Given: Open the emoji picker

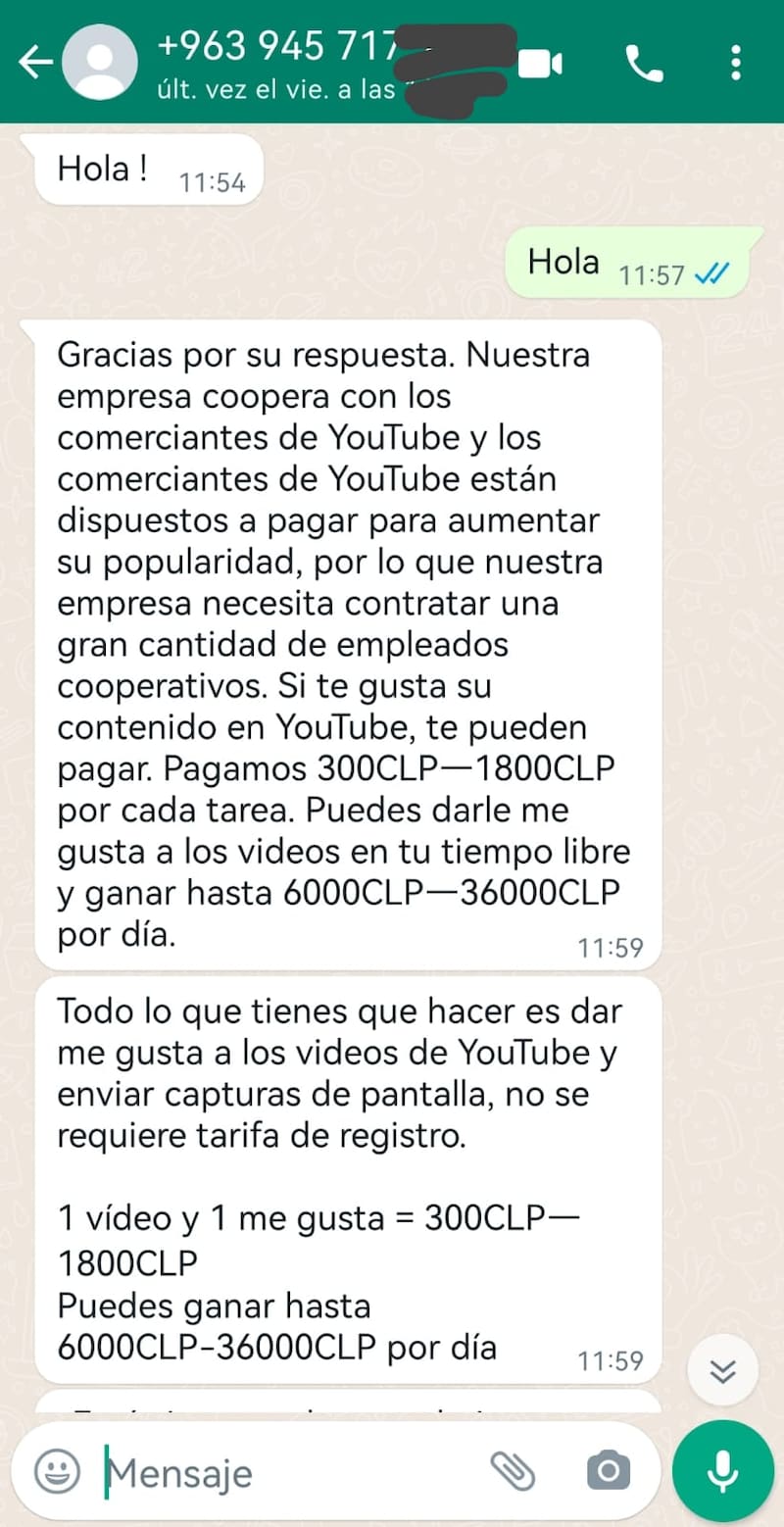Looking at the screenshot, I should [x=58, y=1469].
